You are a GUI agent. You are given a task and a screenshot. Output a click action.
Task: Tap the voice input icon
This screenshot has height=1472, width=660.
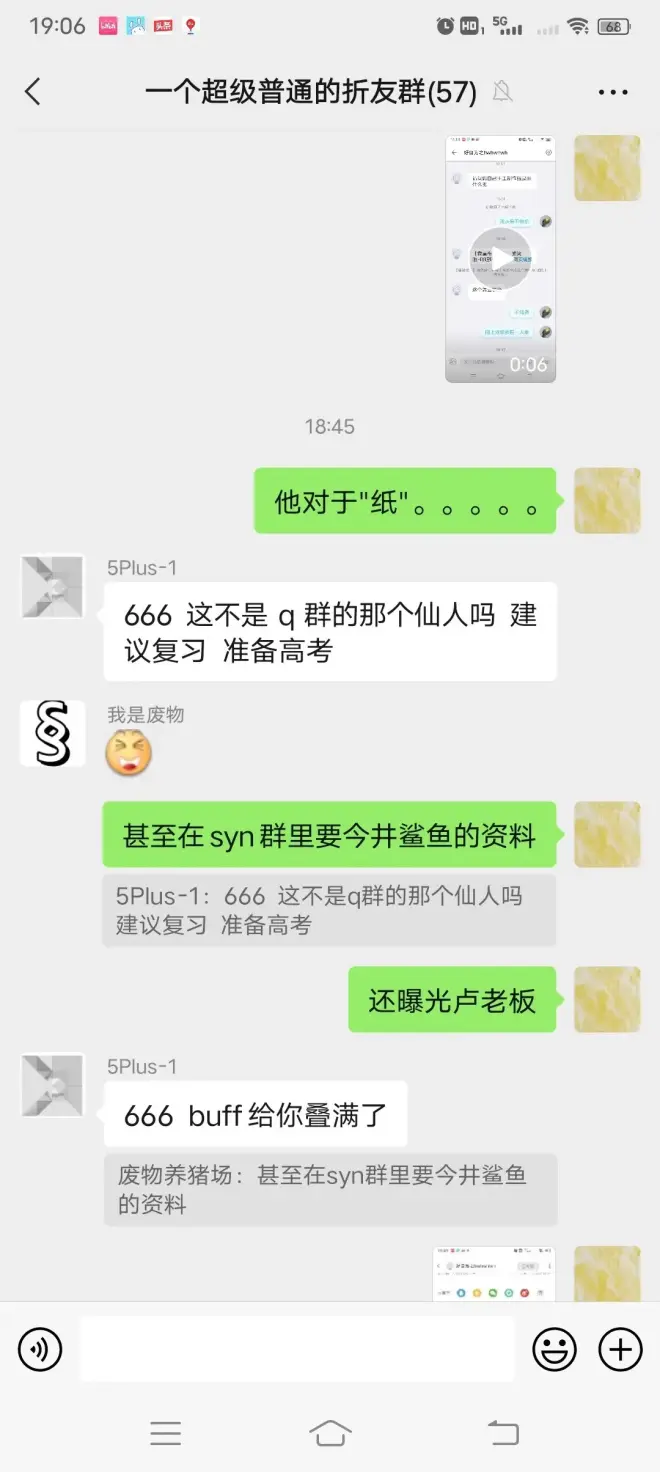(x=40, y=1350)
